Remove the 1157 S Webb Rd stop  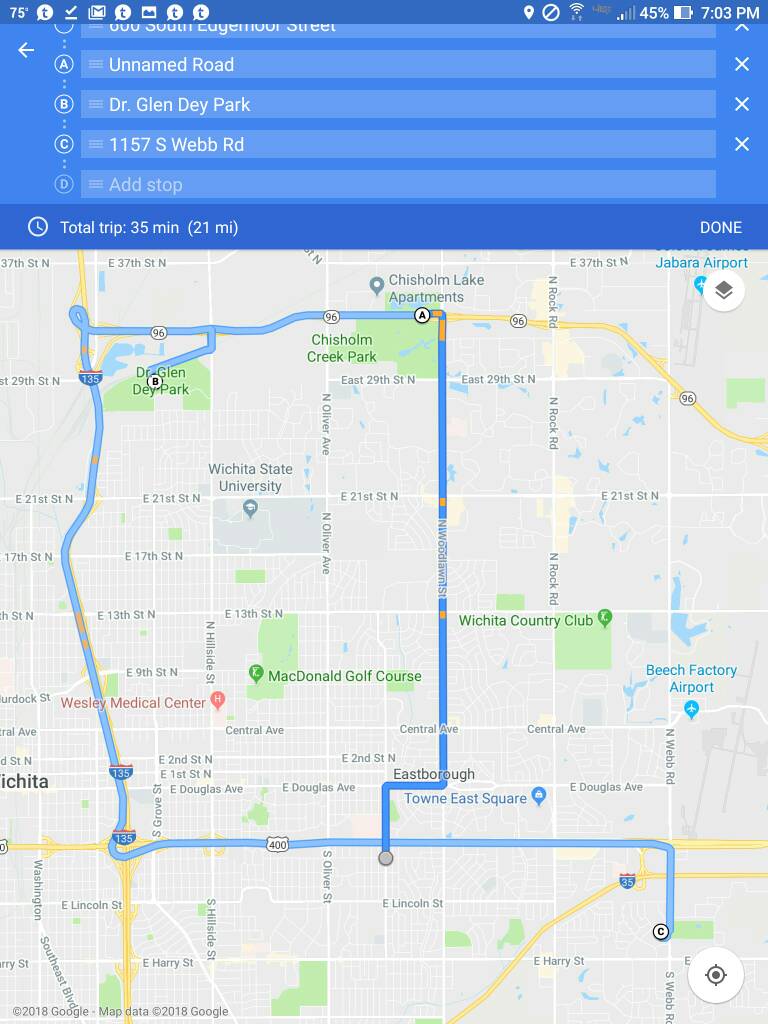(x=742, y=144)
